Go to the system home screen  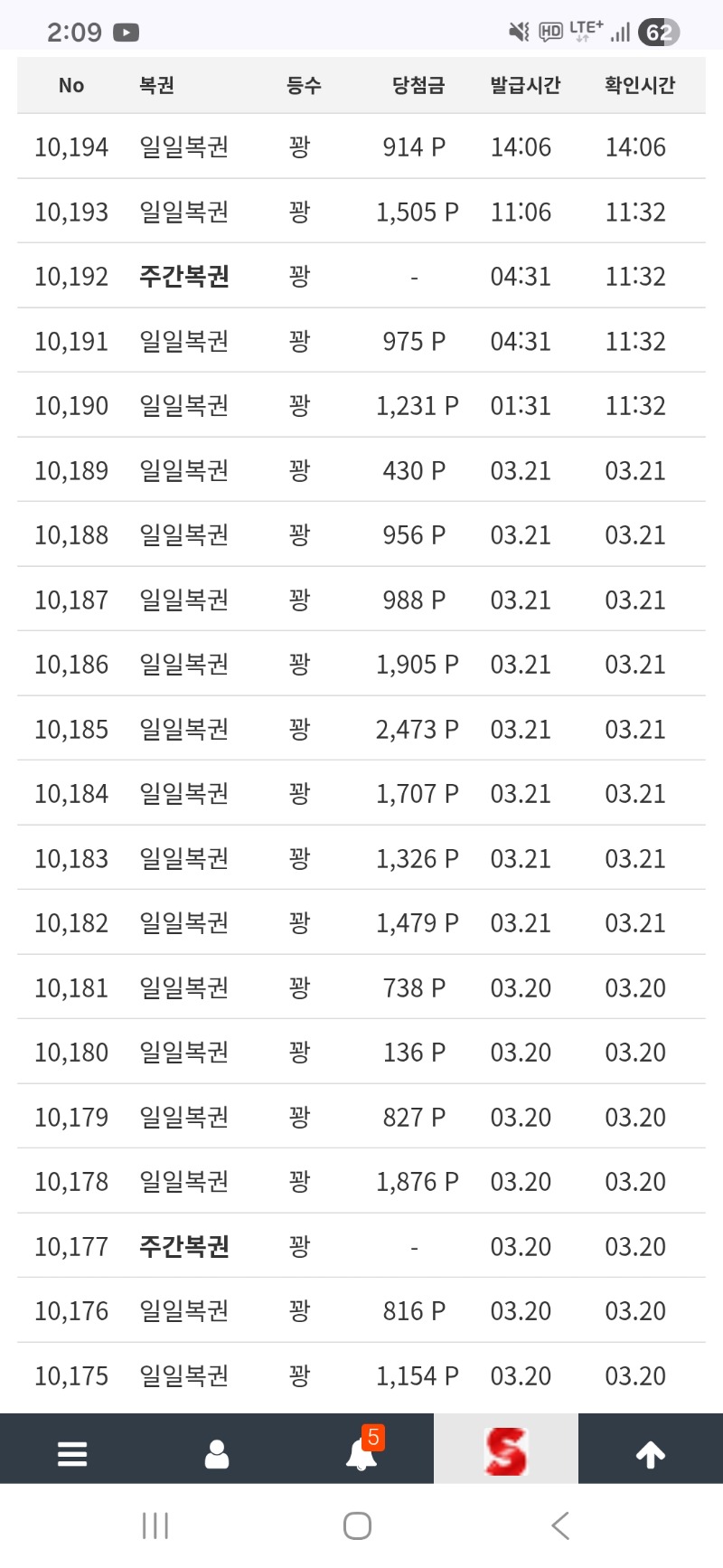(357, 1525)
